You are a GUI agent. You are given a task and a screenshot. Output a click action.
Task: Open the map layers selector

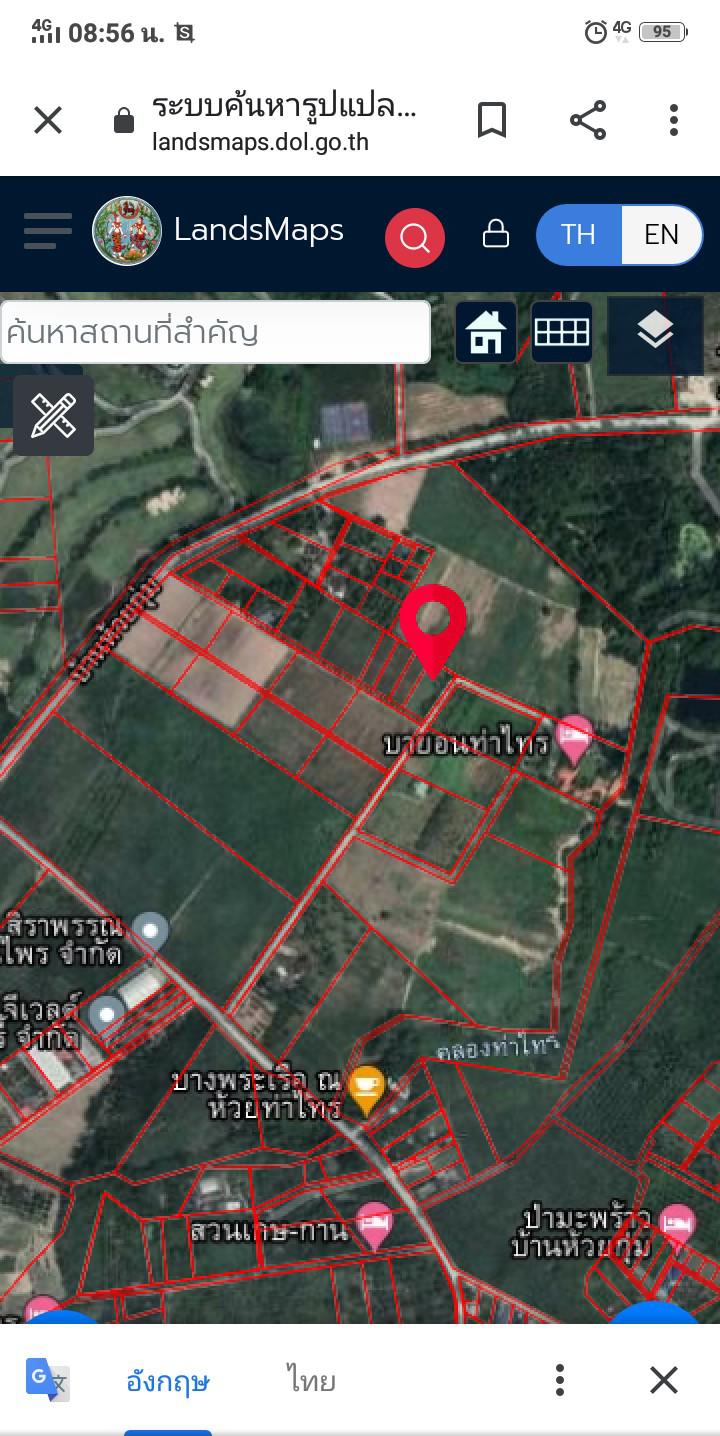click(x=655, y=330)
